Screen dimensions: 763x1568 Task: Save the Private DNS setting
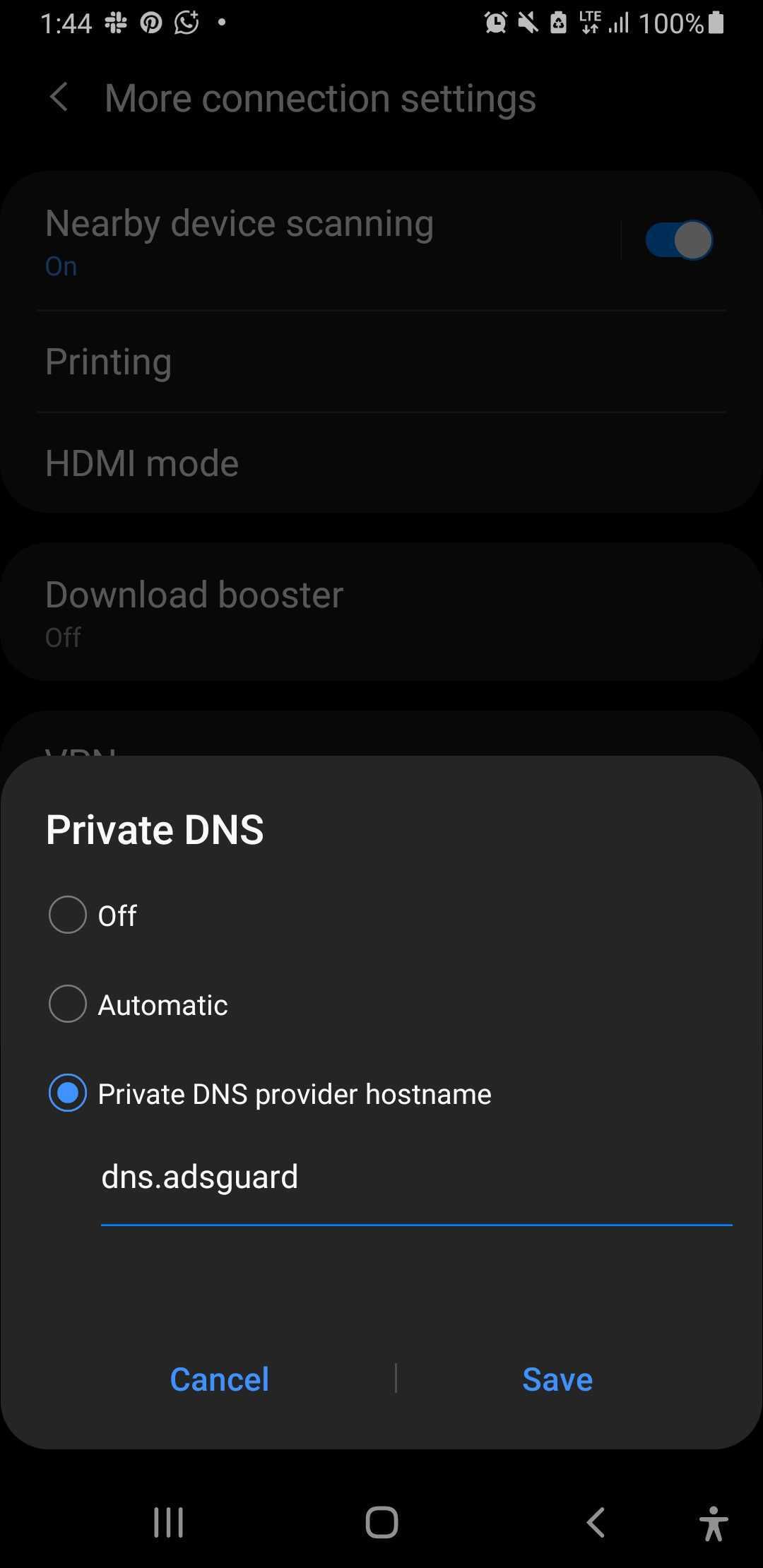557,1379
